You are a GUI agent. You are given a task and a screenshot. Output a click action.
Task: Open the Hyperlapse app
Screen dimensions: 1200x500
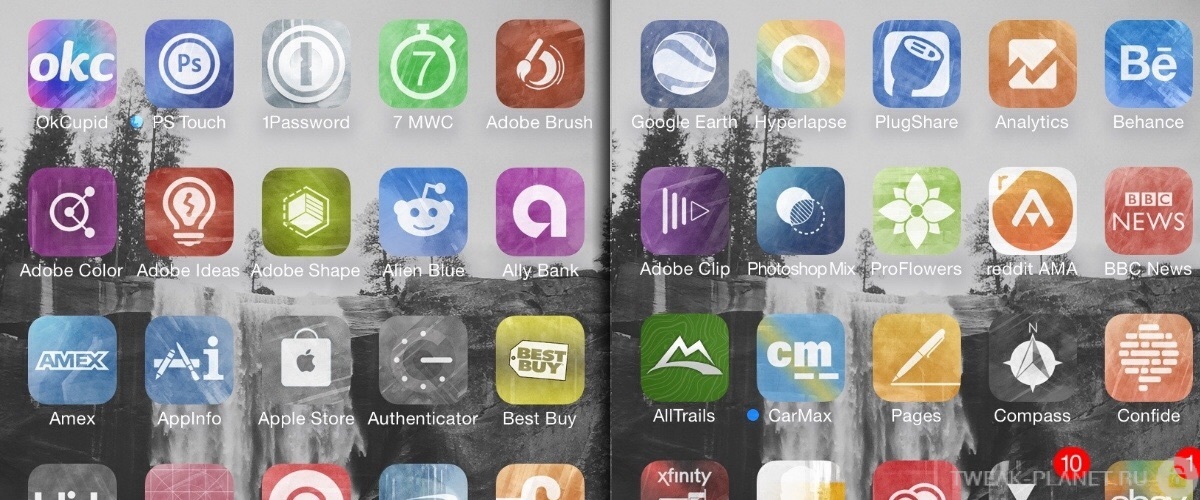pos(800,64)
